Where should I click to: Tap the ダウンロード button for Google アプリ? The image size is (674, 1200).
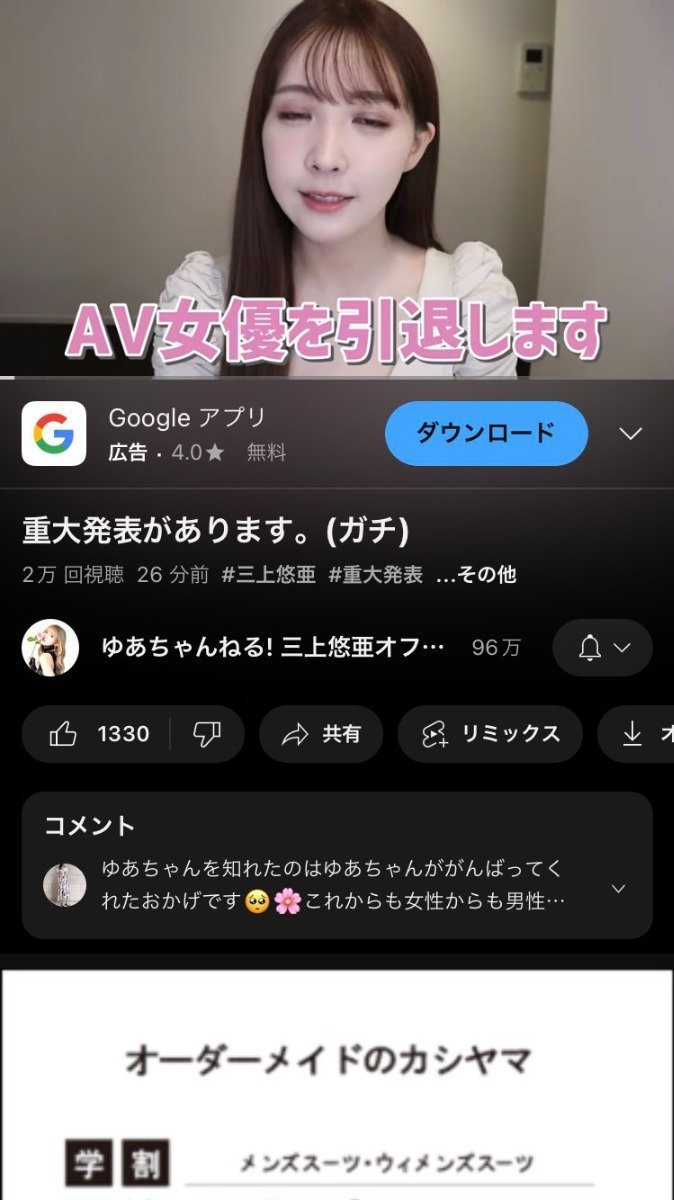(486, 433)
